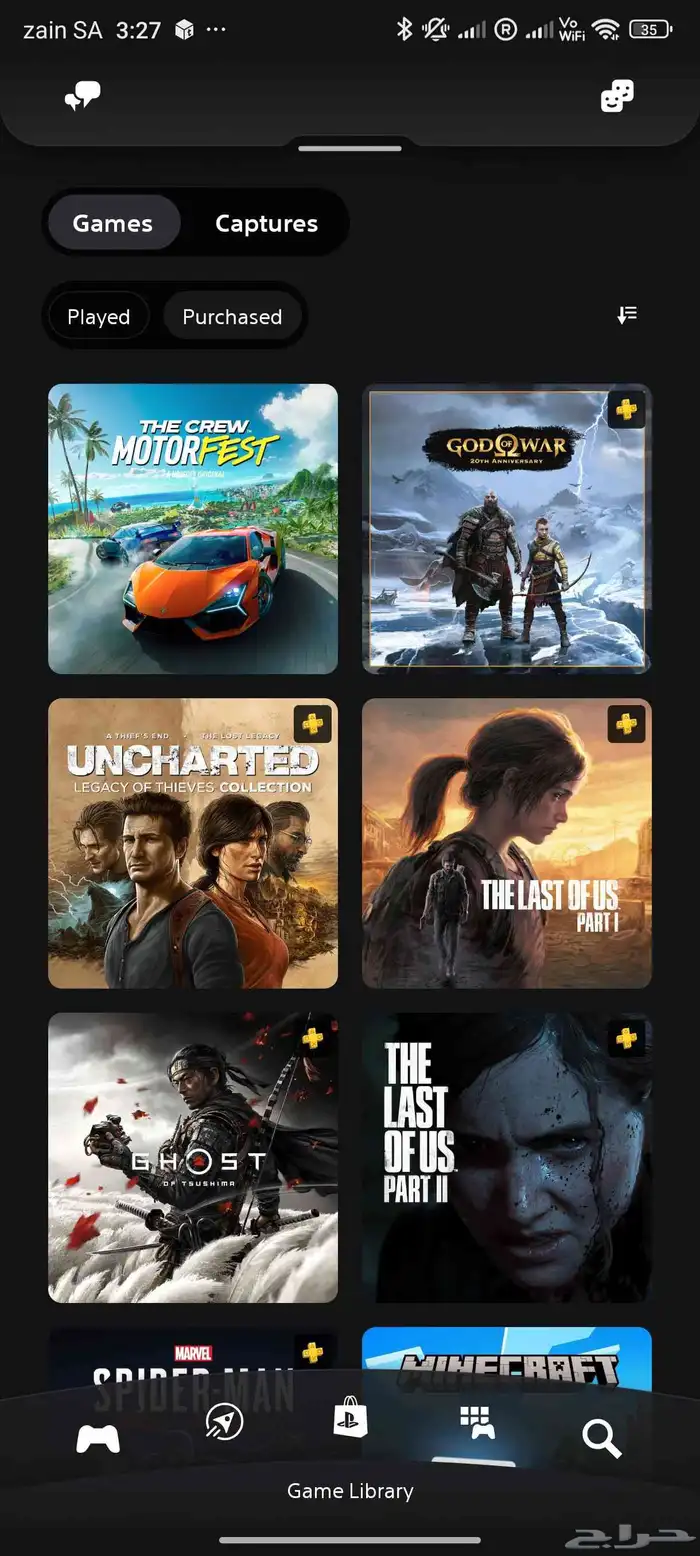The width and height of the screenshot is (700, 1556).
Task: Select the Games tab
Action: (113, 223)
